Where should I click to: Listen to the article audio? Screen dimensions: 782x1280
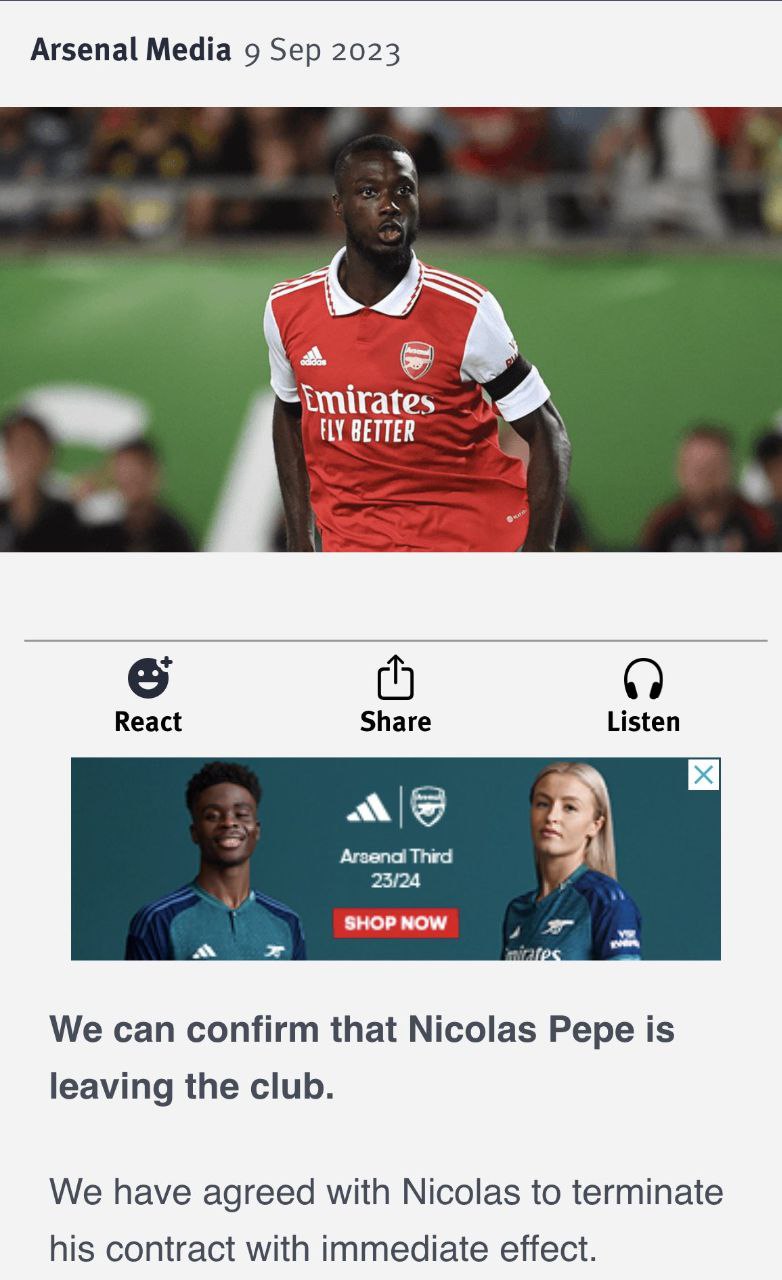coord(643,695)
